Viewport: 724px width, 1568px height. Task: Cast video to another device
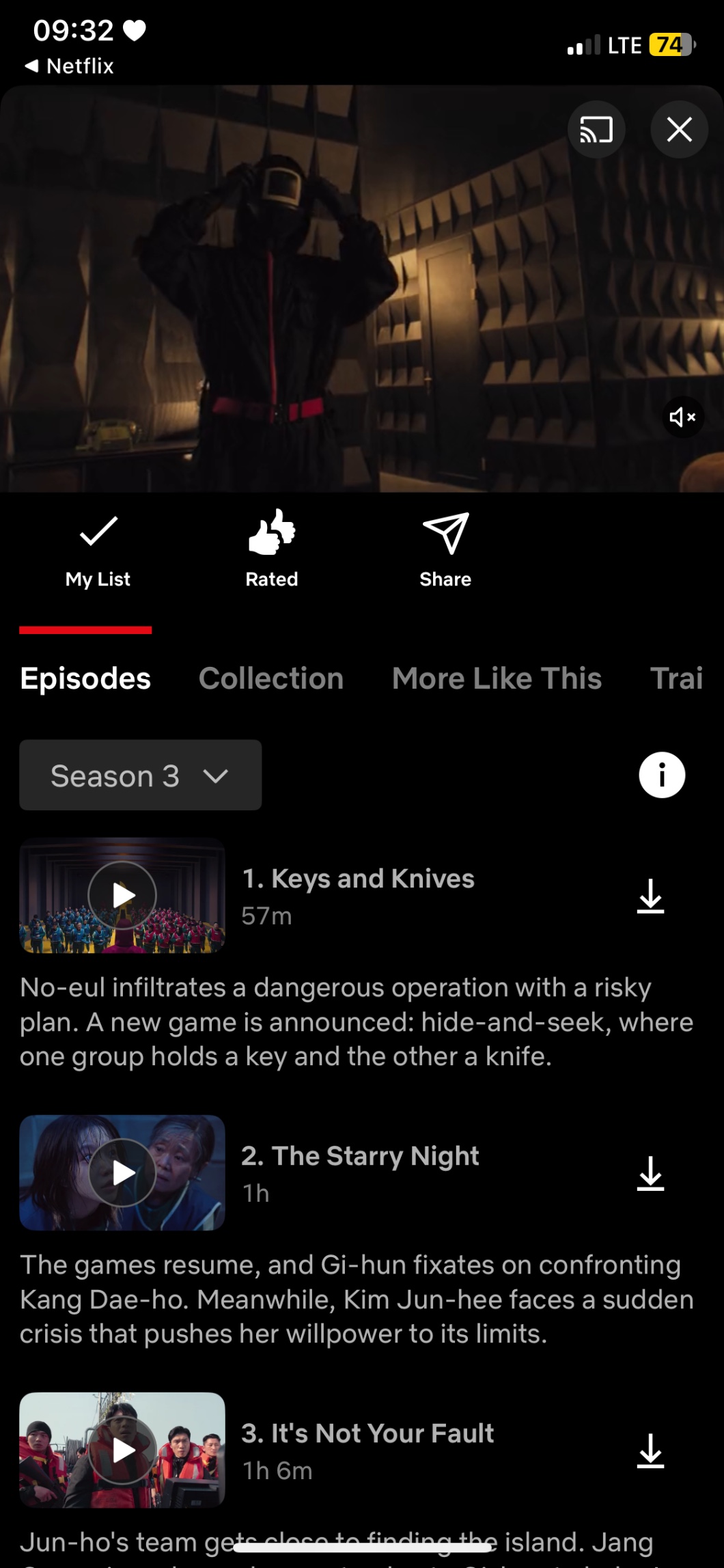pyautogui.click(x=596, y=130)
